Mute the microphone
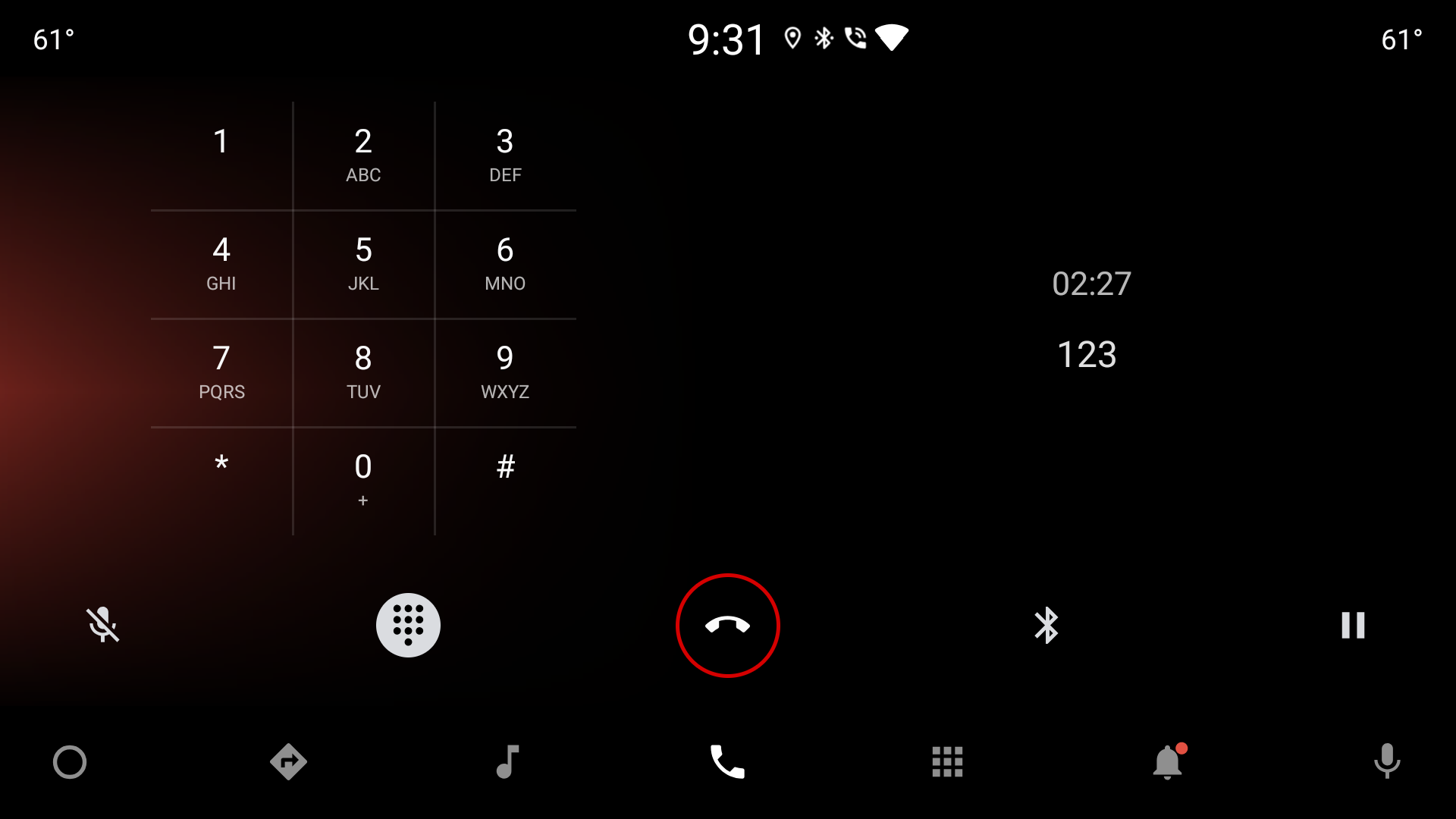This screenshot has width=1456, height=819. [x=102, y=625]
